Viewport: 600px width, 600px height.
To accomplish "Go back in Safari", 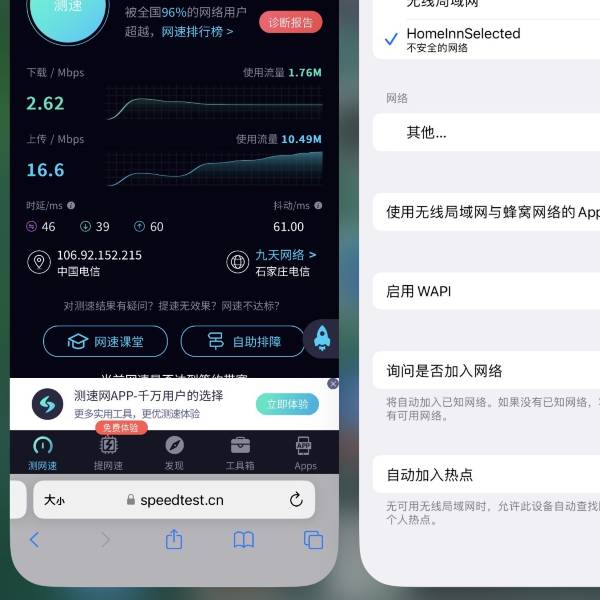I will (34, 540).
